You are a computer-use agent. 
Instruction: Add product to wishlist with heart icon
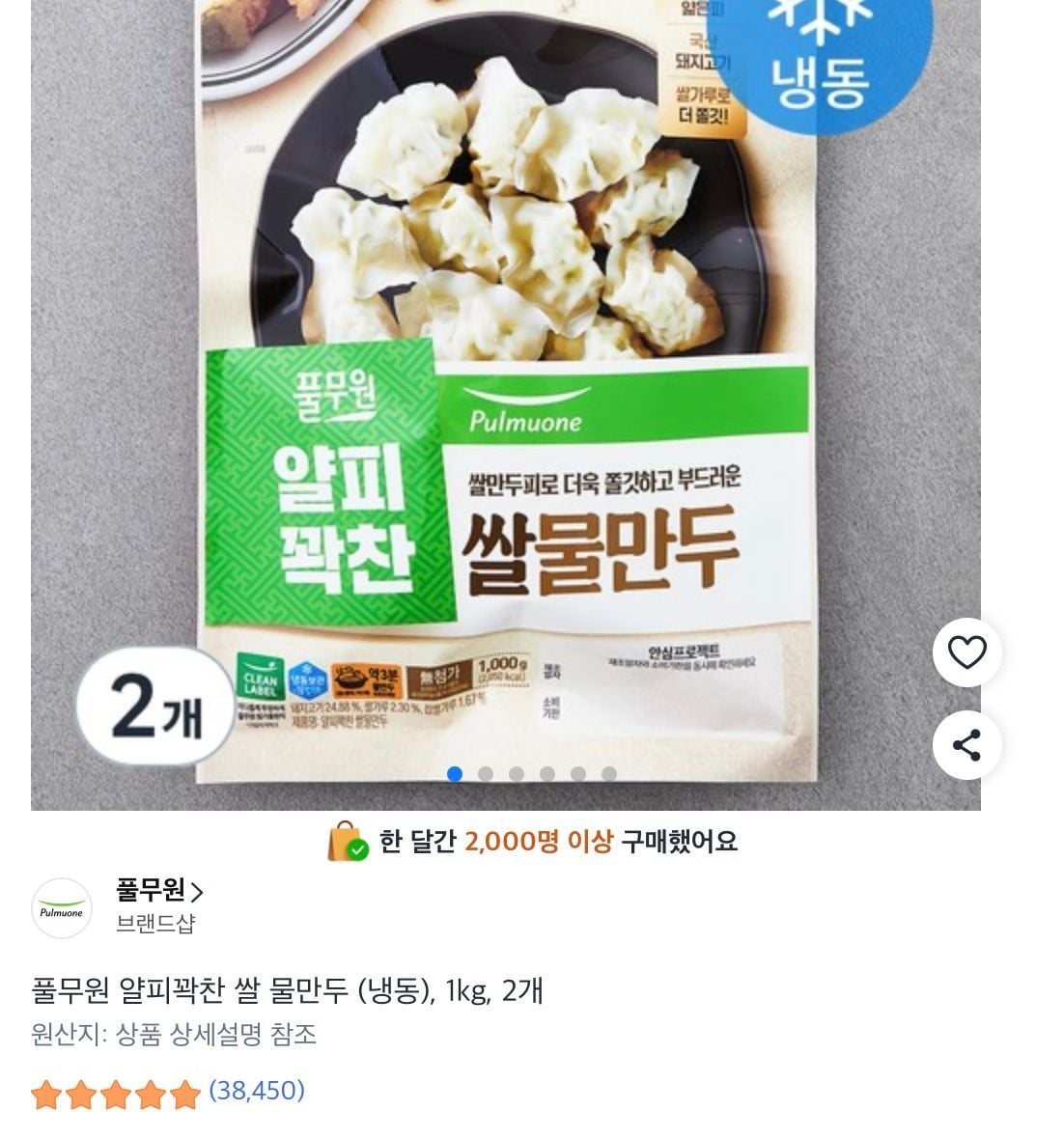pos(966,653)
